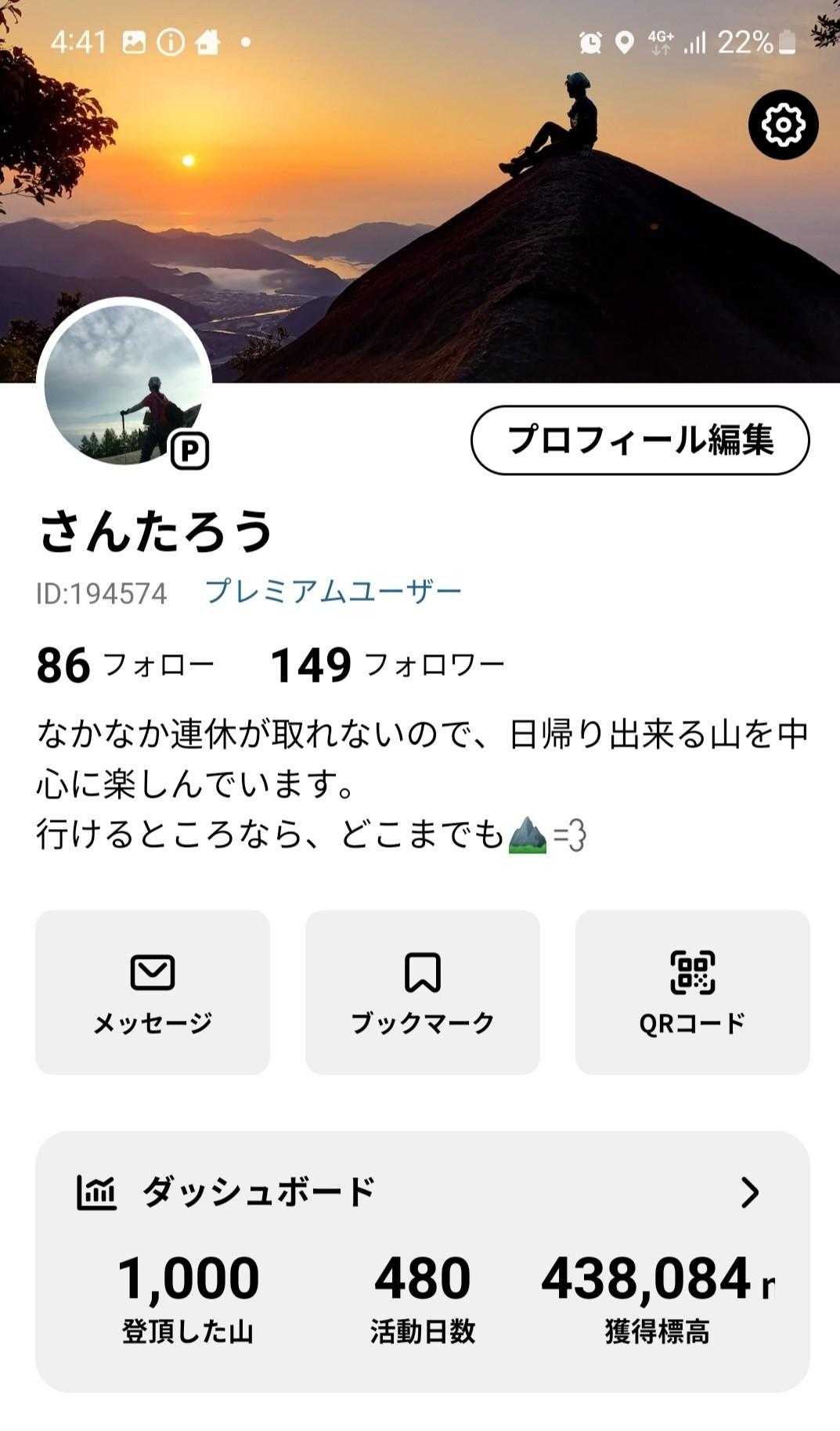Image resolution: width=840 pixels, height=1431 pixels.
Task: Expand the ダッシュボード card with the chevron
Action: click(749, 1192)
